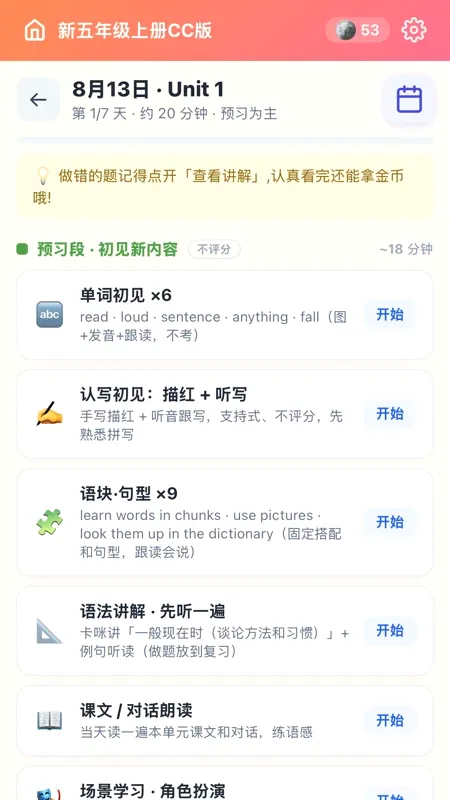Start 语法讲解 · 先听一遍
The image size is (450, 800).
pyautogui.click(x=390, y=631)
